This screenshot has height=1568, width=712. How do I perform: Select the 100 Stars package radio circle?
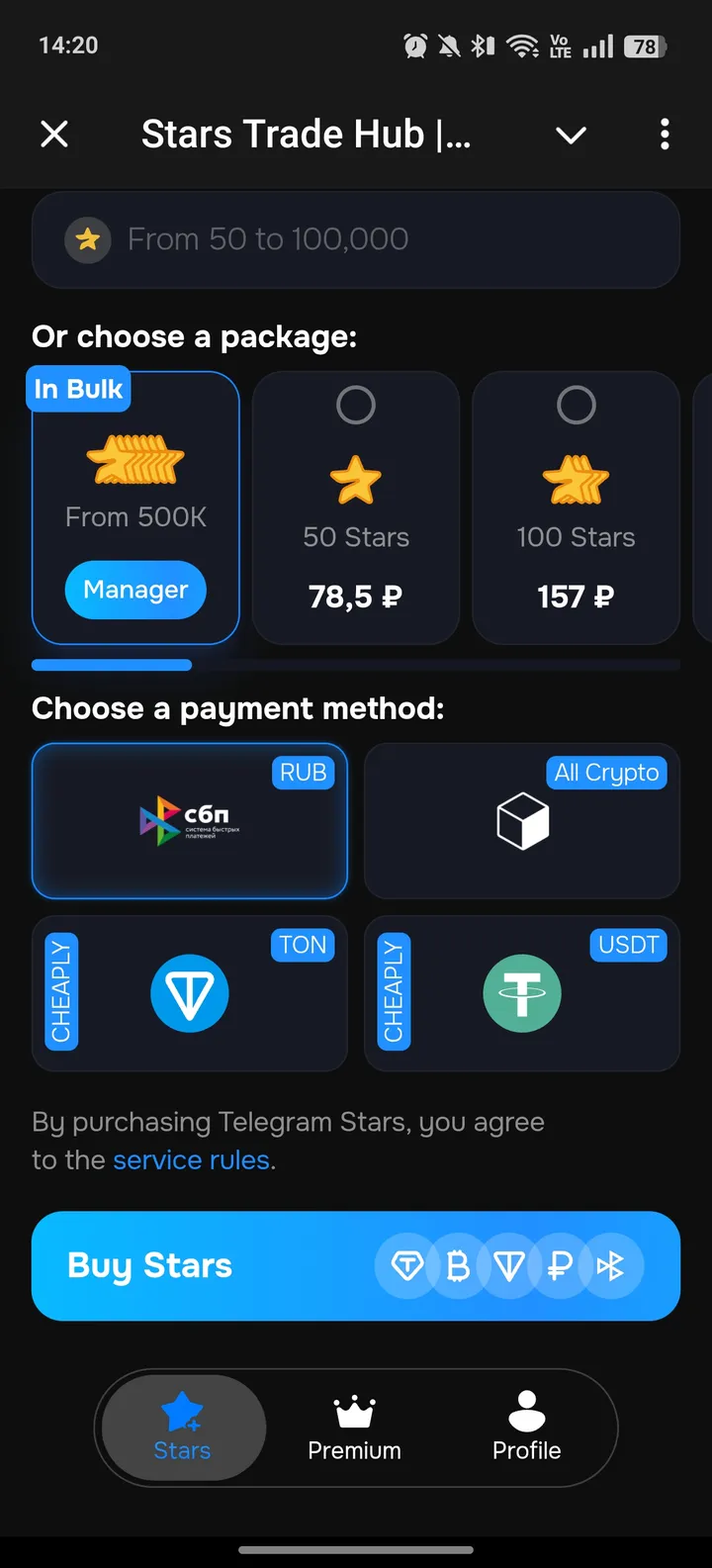tap(576, 404)
